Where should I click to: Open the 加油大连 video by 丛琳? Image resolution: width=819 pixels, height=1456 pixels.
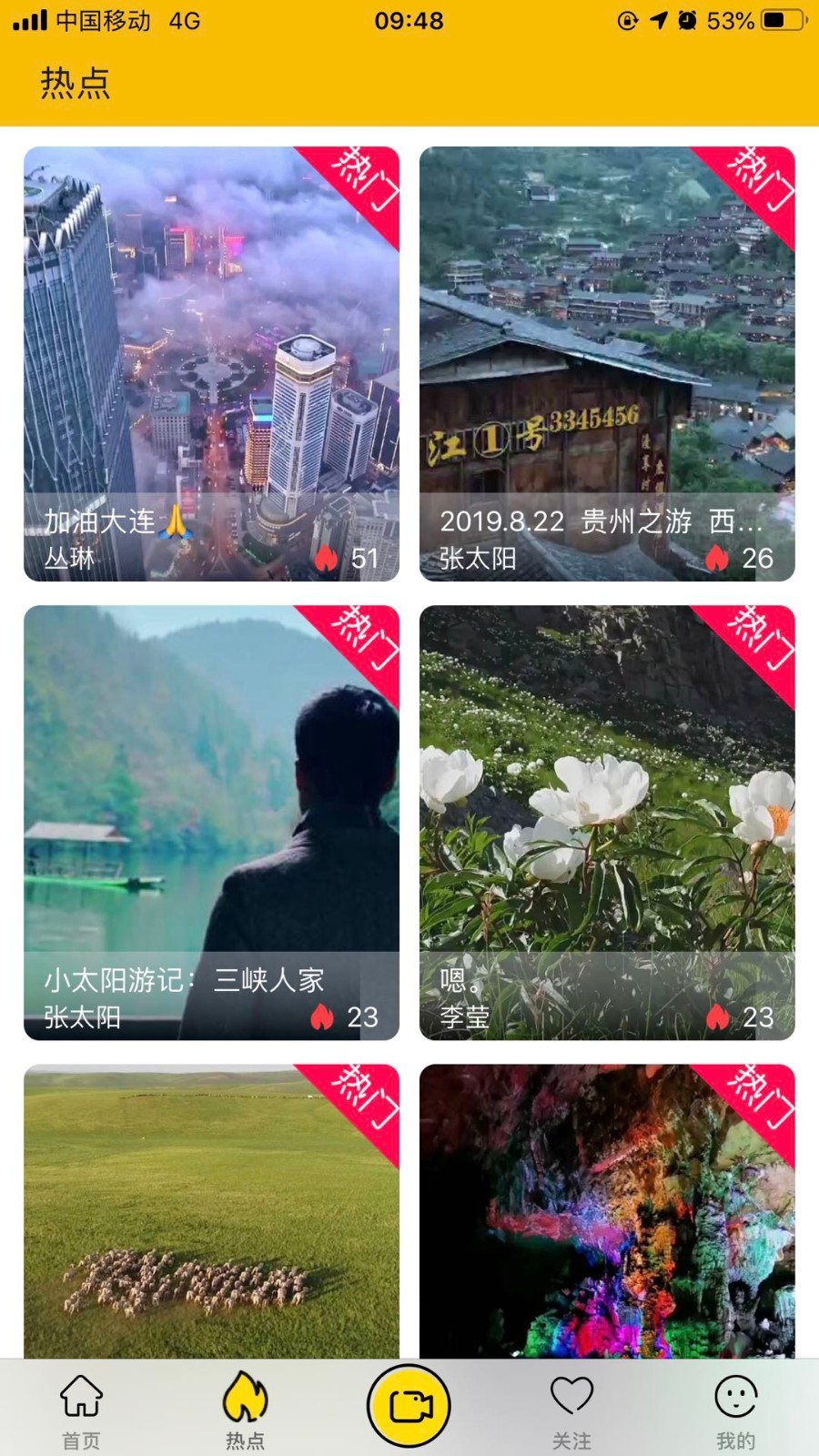click(x=211, y=364)
